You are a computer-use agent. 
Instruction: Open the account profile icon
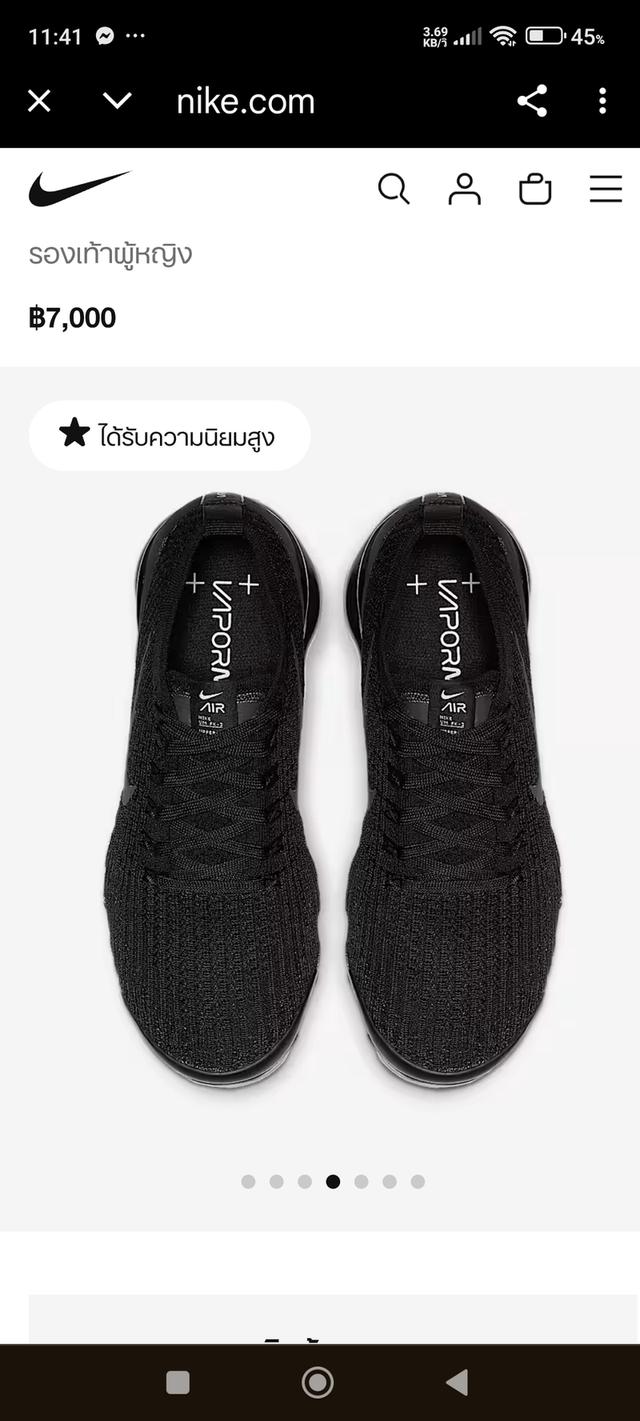click(464, 189)
